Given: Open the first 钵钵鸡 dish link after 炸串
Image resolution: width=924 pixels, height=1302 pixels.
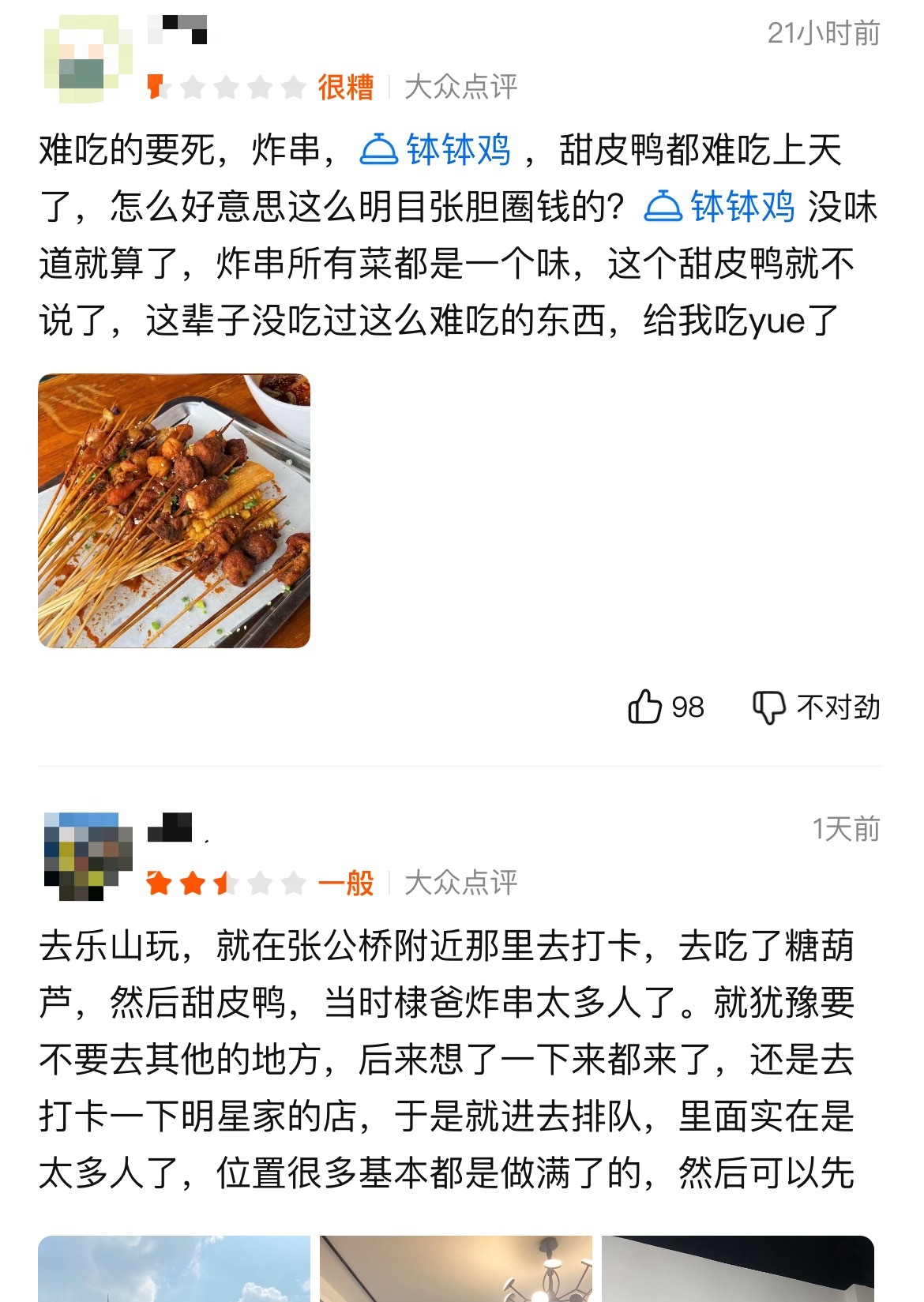Looking at the screenshot, I should [435, 149].
